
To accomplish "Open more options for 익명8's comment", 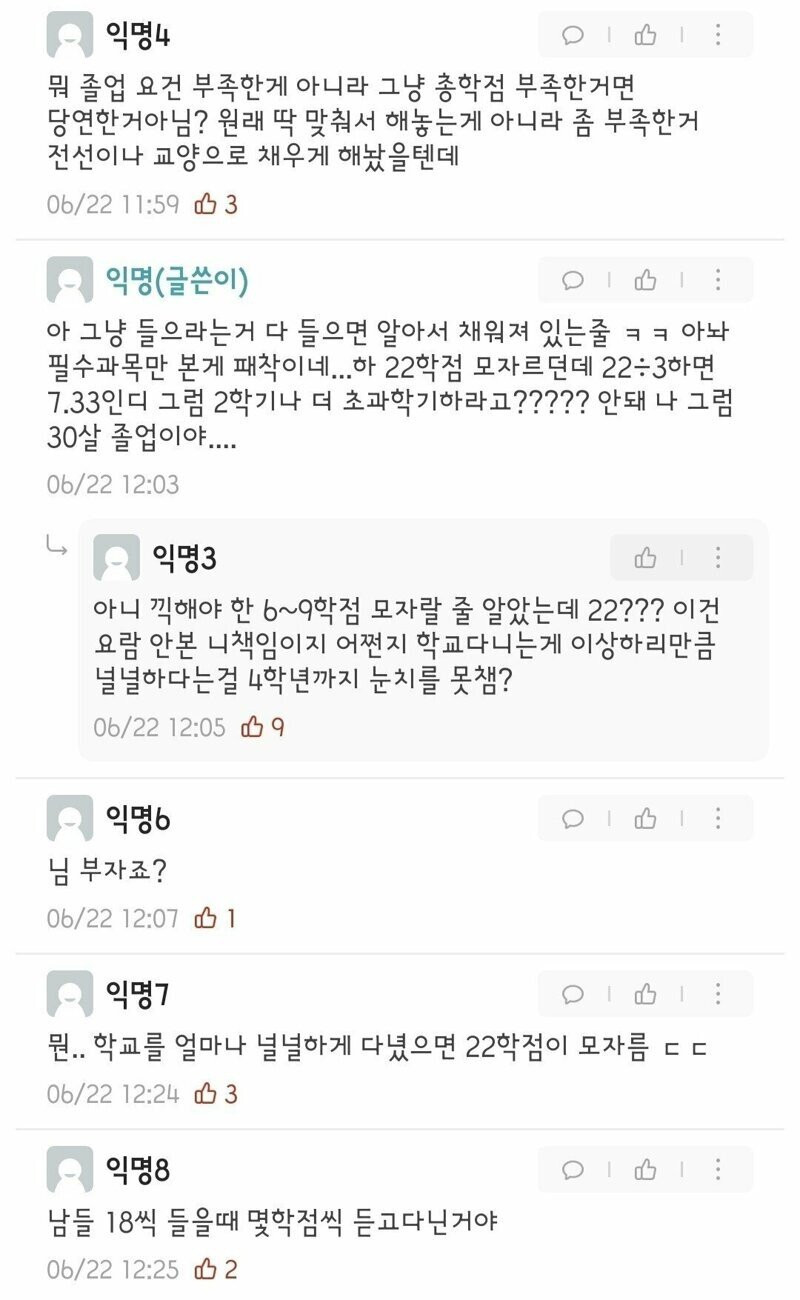I will pyautogui.click(x=718, y=1169).
